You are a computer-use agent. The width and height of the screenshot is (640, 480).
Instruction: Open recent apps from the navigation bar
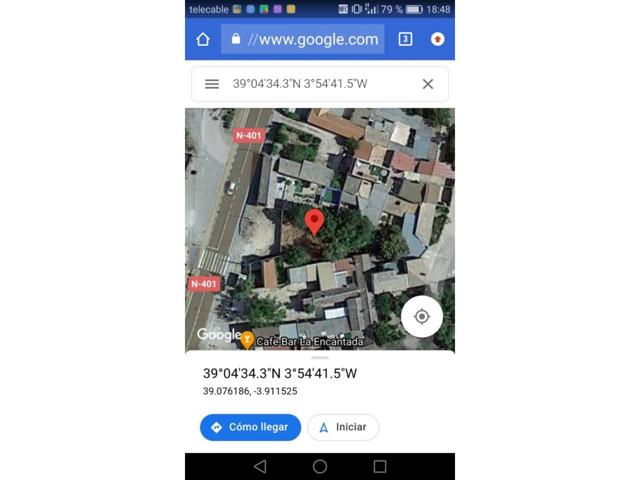tap(380, 466)
